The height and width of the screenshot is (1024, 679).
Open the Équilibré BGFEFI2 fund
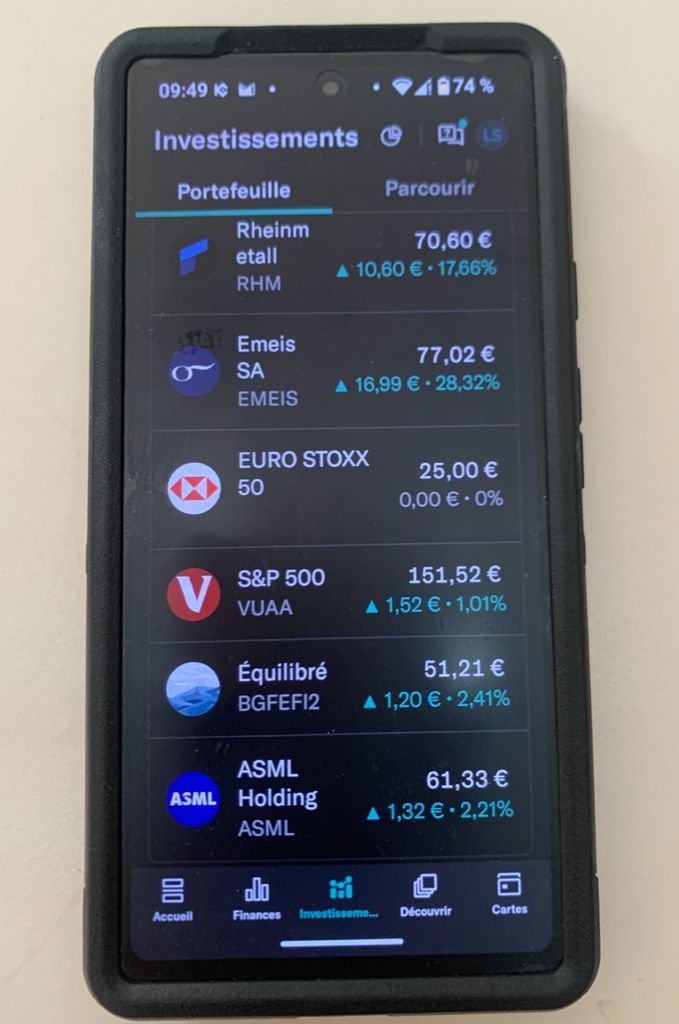[x=340, y=685]
